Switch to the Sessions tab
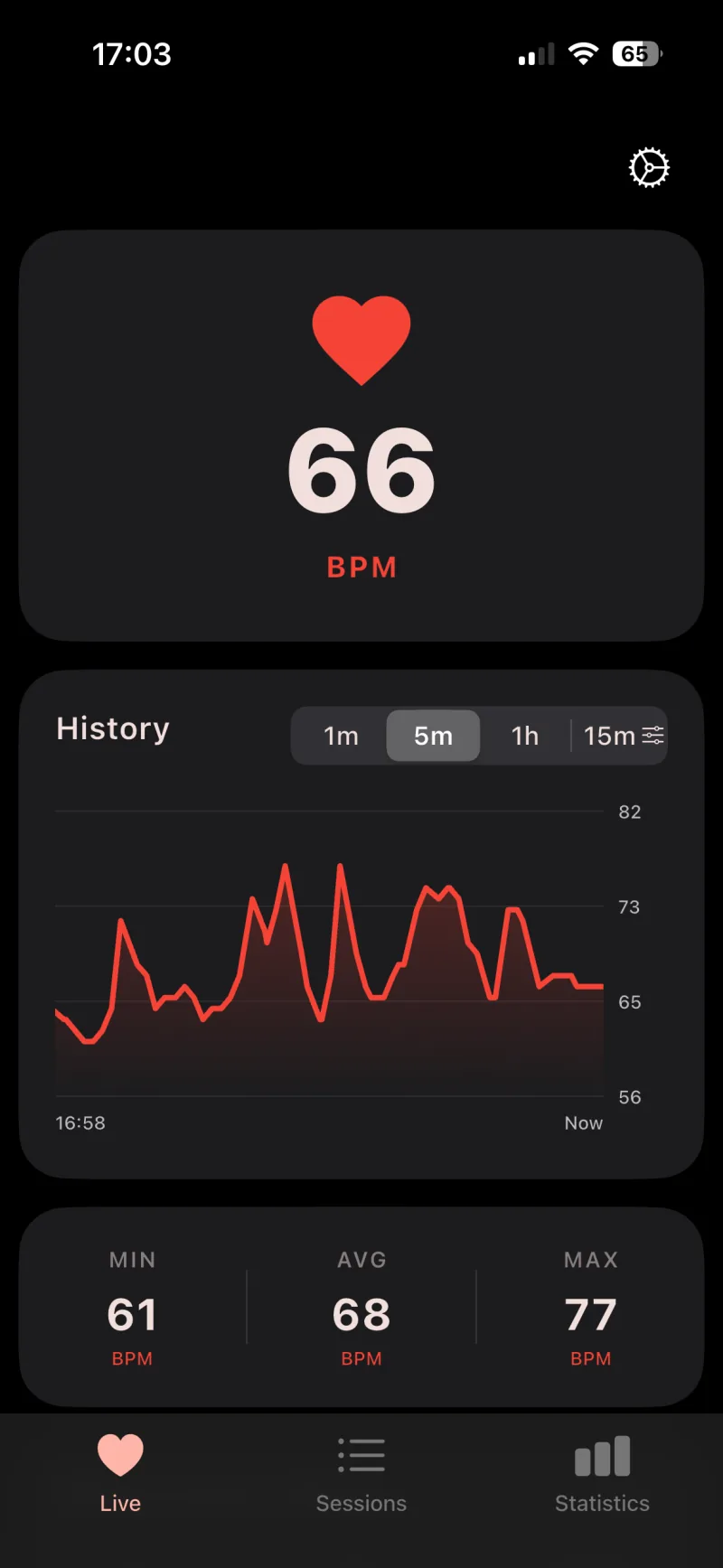 tap(361, 1473)
